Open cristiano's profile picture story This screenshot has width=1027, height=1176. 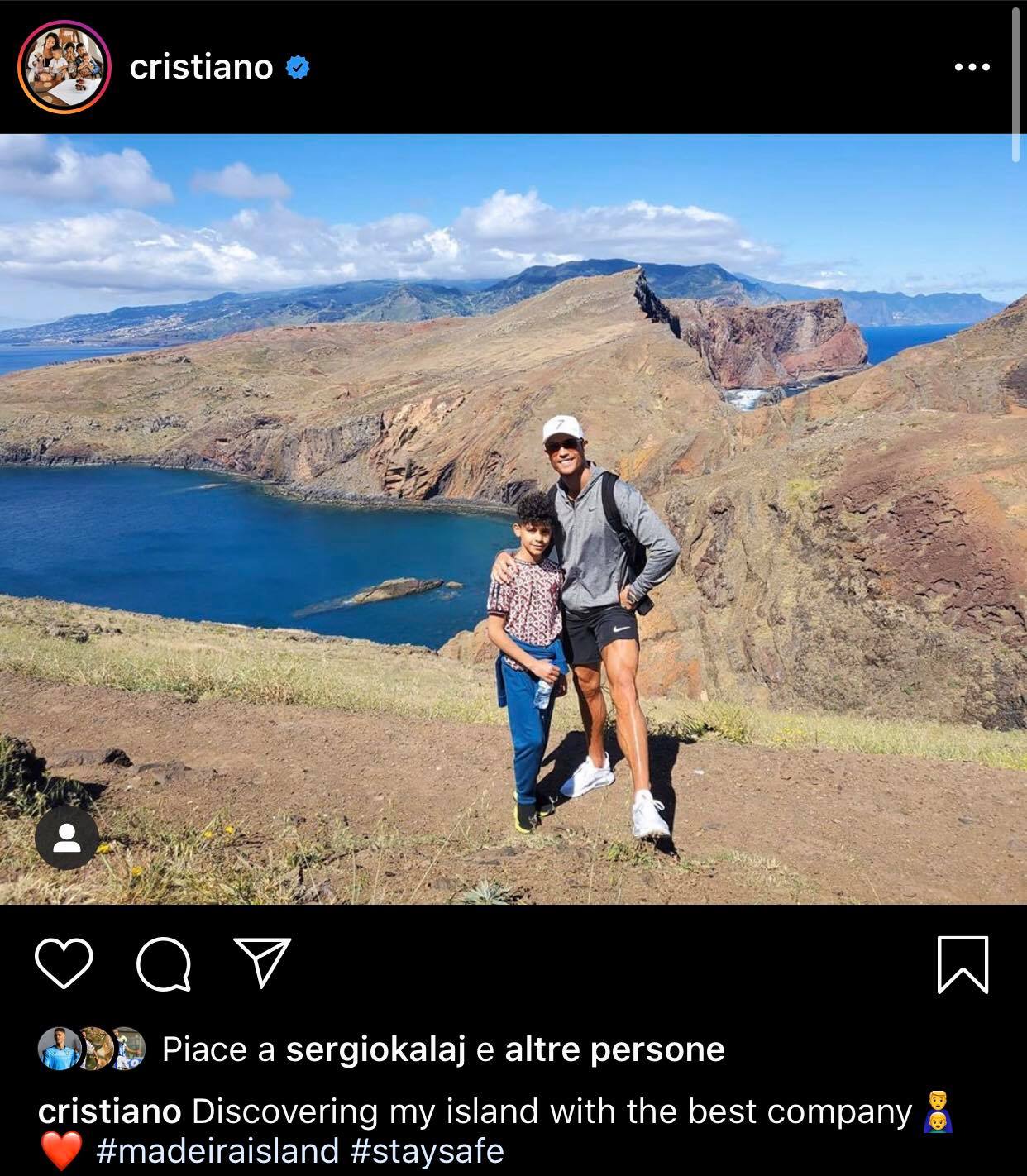[x=64, y=67]
